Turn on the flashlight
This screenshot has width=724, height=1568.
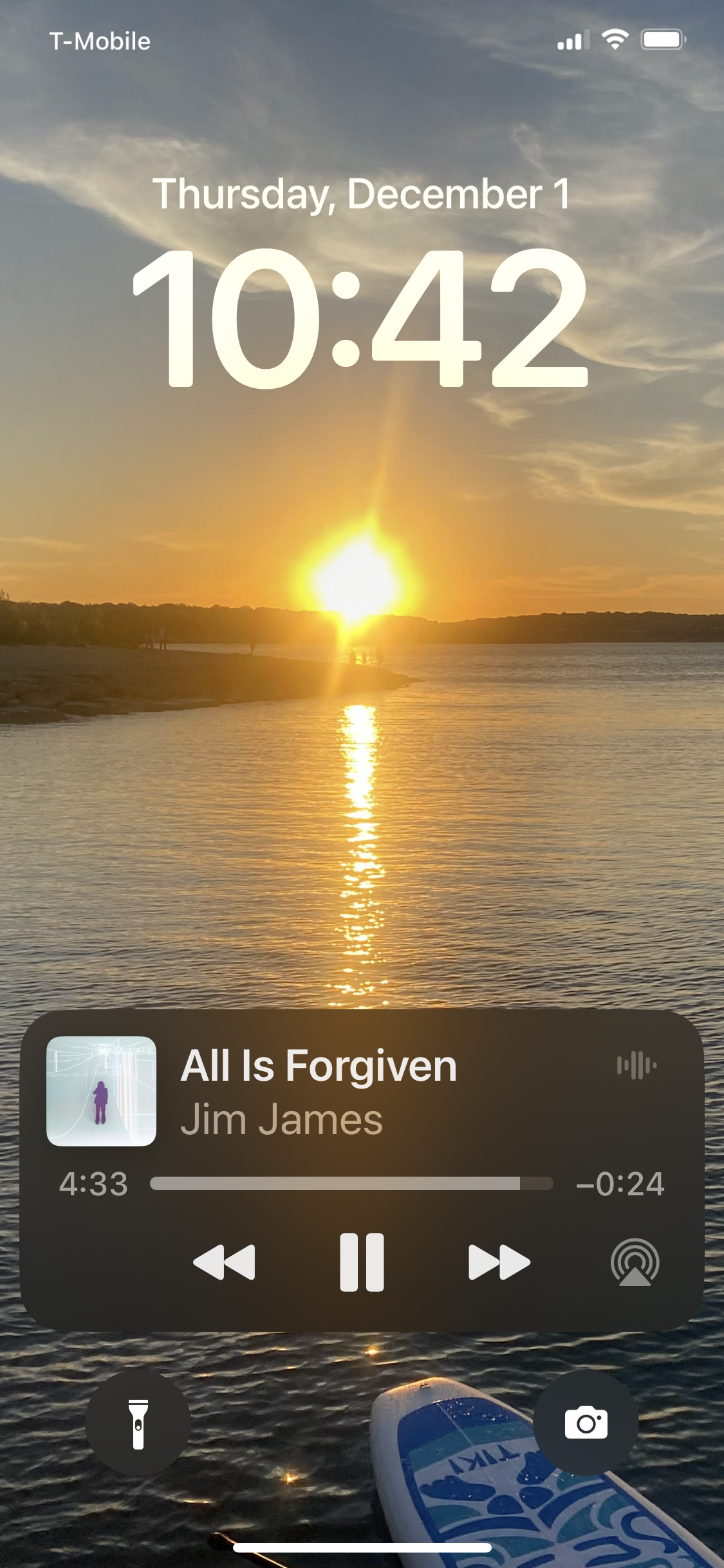coord(138,1423)
